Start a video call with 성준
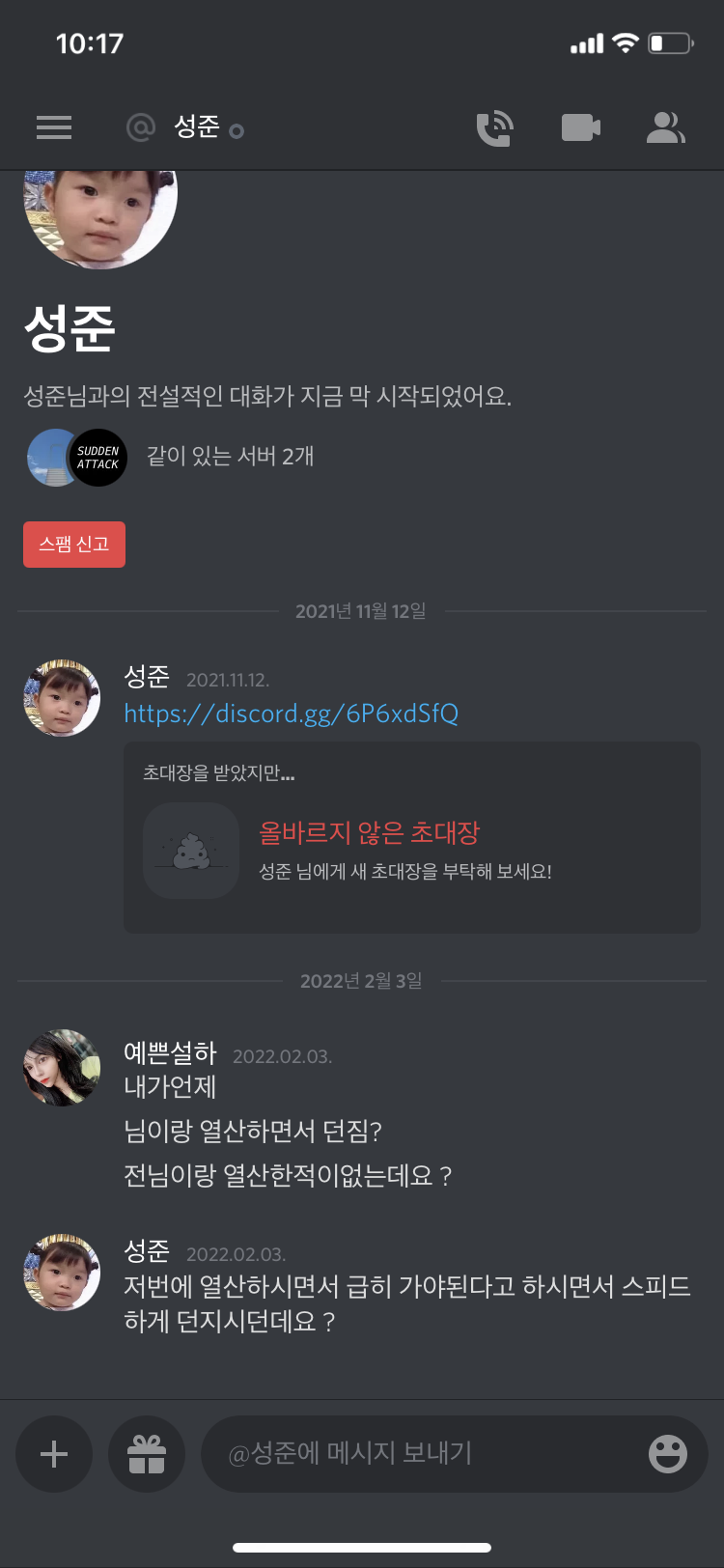The height and width of the screenshot is (1568, 724). 581,127
